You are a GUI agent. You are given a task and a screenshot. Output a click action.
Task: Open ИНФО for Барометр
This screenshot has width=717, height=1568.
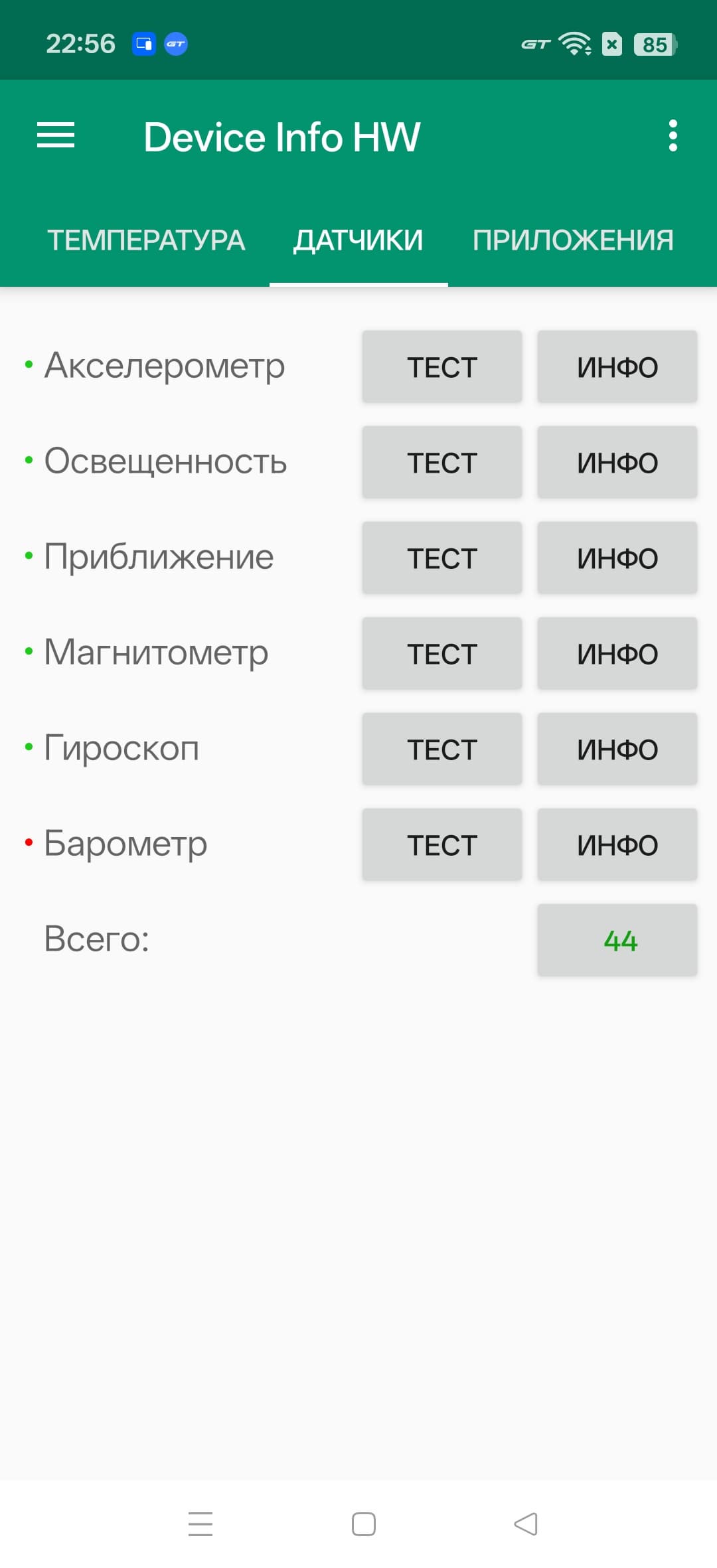click(617, 845)
